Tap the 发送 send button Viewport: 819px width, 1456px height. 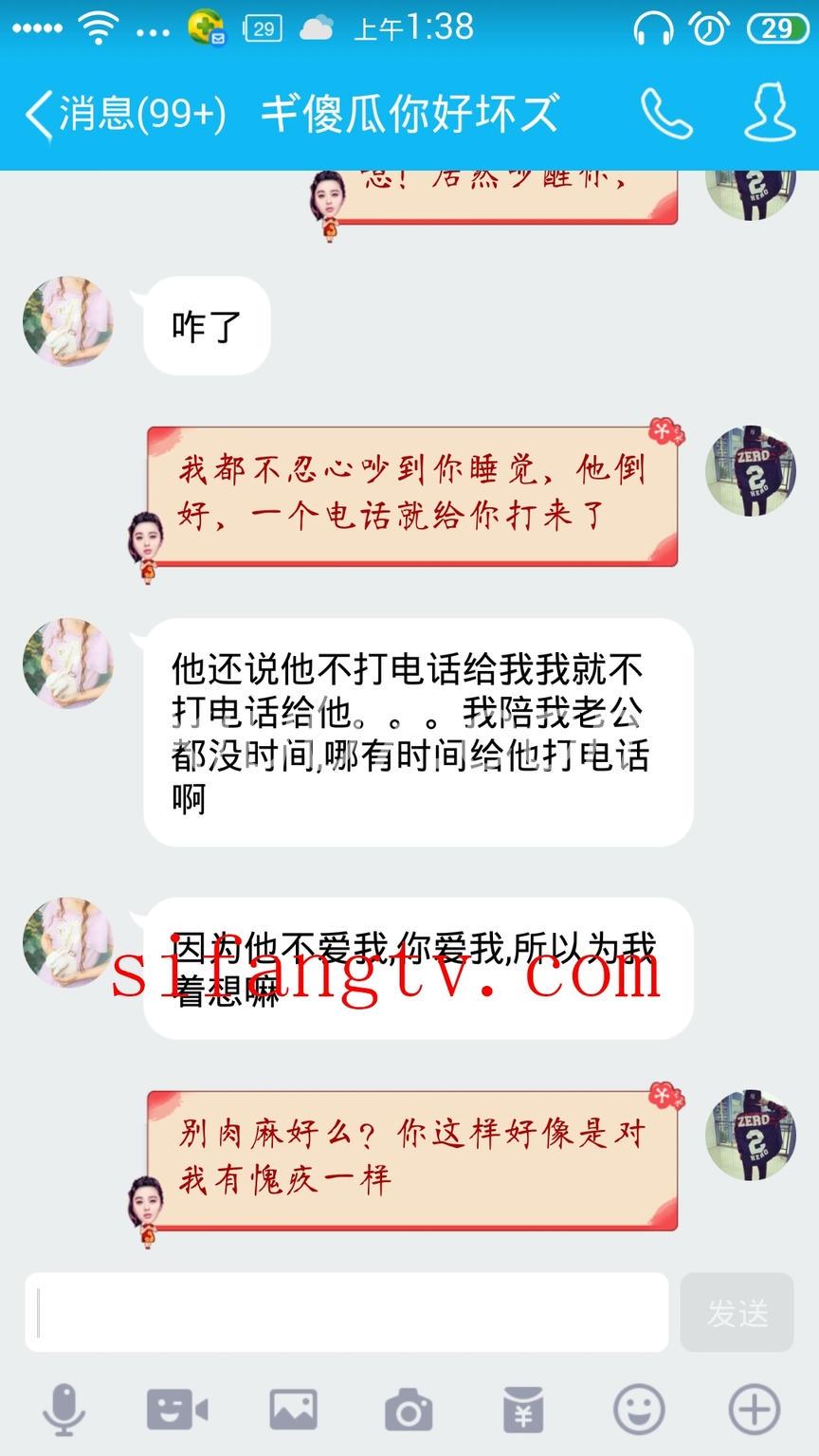[x=737, y=1312]
